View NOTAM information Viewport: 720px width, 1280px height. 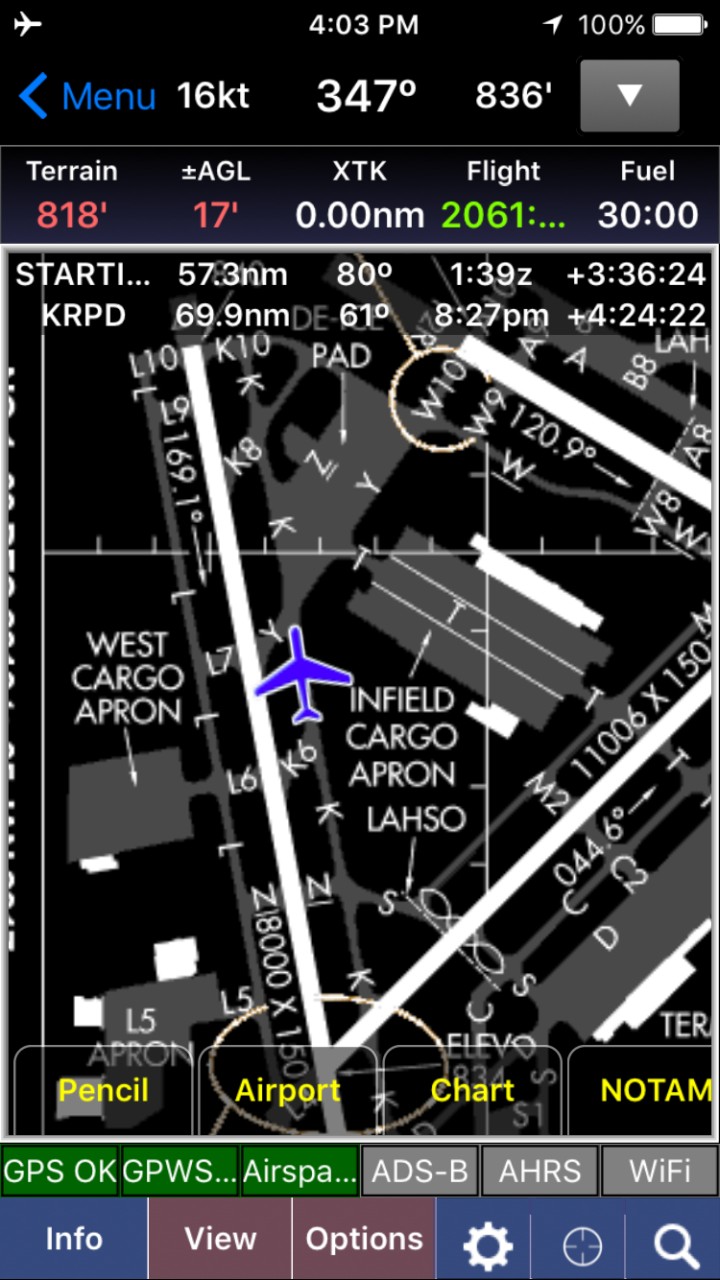click(x=650, y=1090)
